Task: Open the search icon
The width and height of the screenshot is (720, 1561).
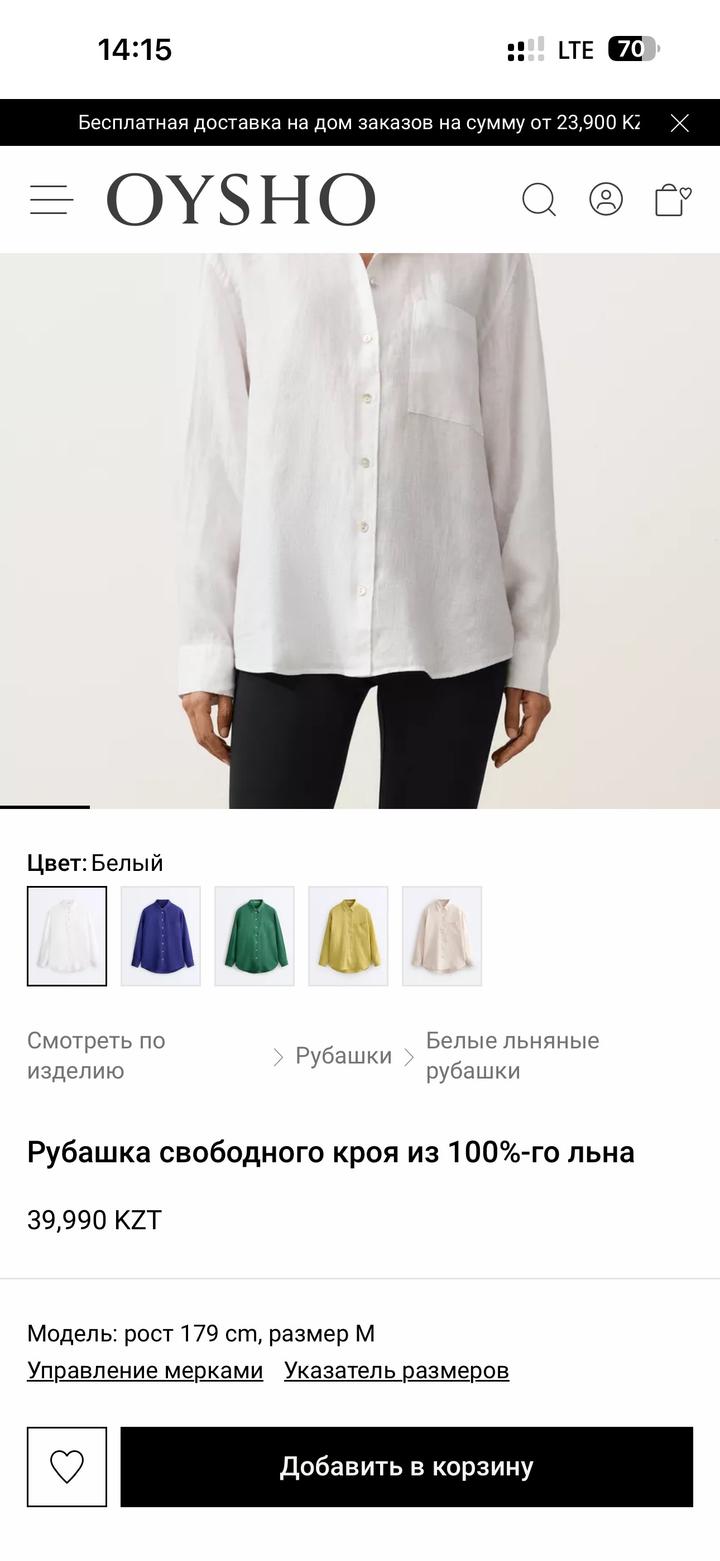Action: click(x=539, y=200)
